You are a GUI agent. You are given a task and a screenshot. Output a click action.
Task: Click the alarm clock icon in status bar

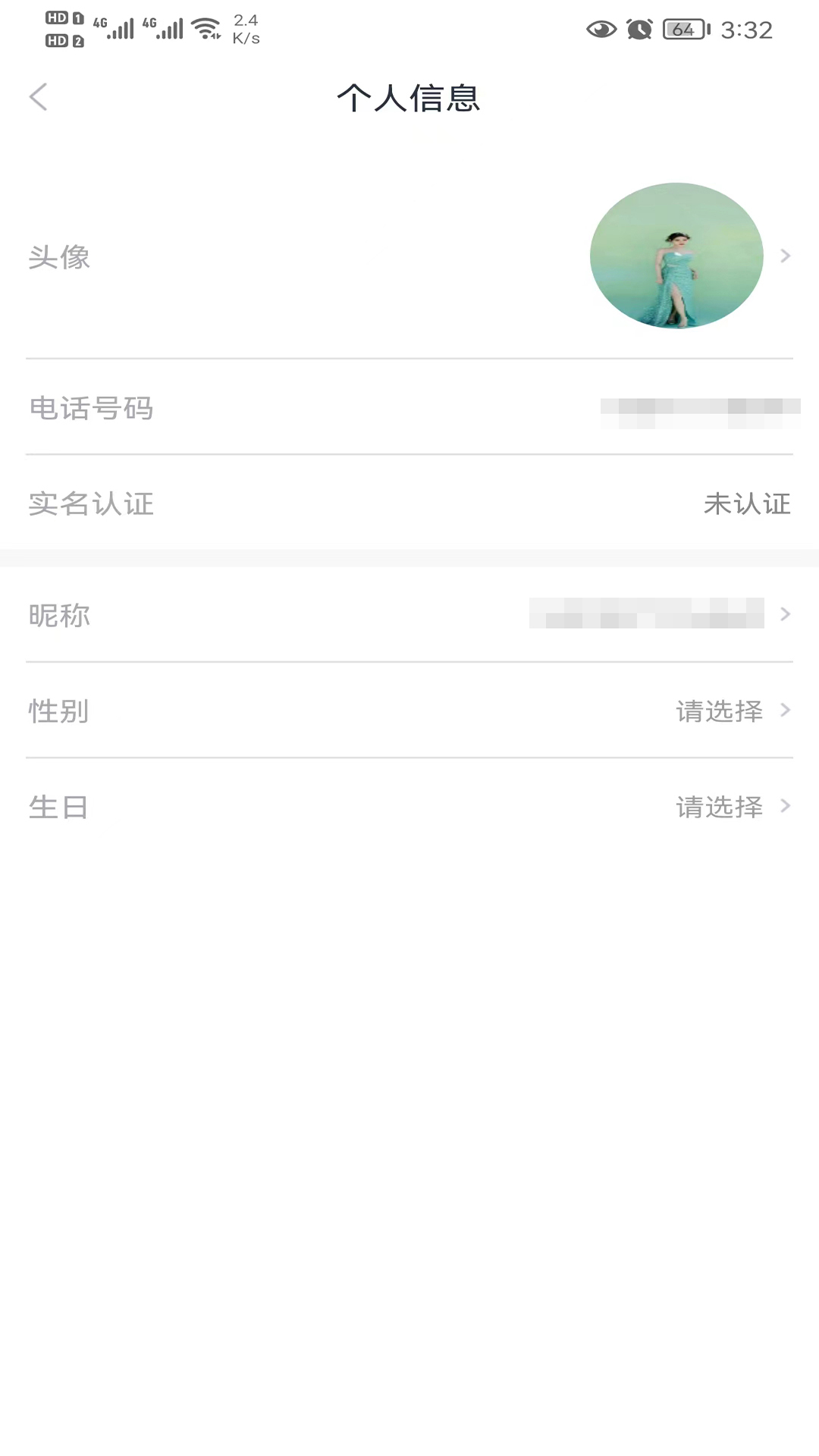point(639,30)
